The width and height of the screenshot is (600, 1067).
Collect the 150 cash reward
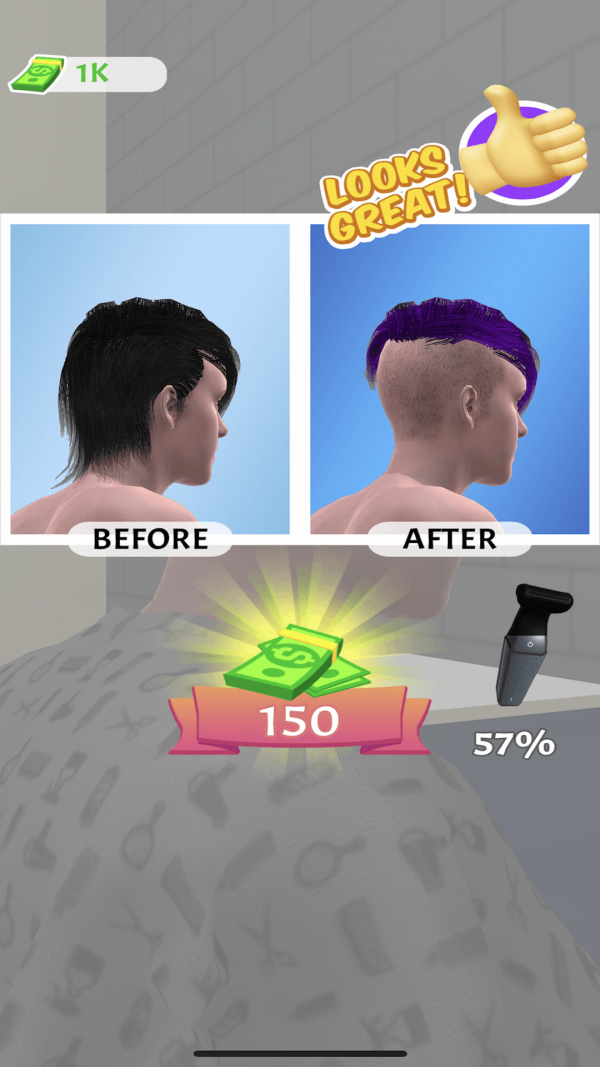click(x=298, y=718)
